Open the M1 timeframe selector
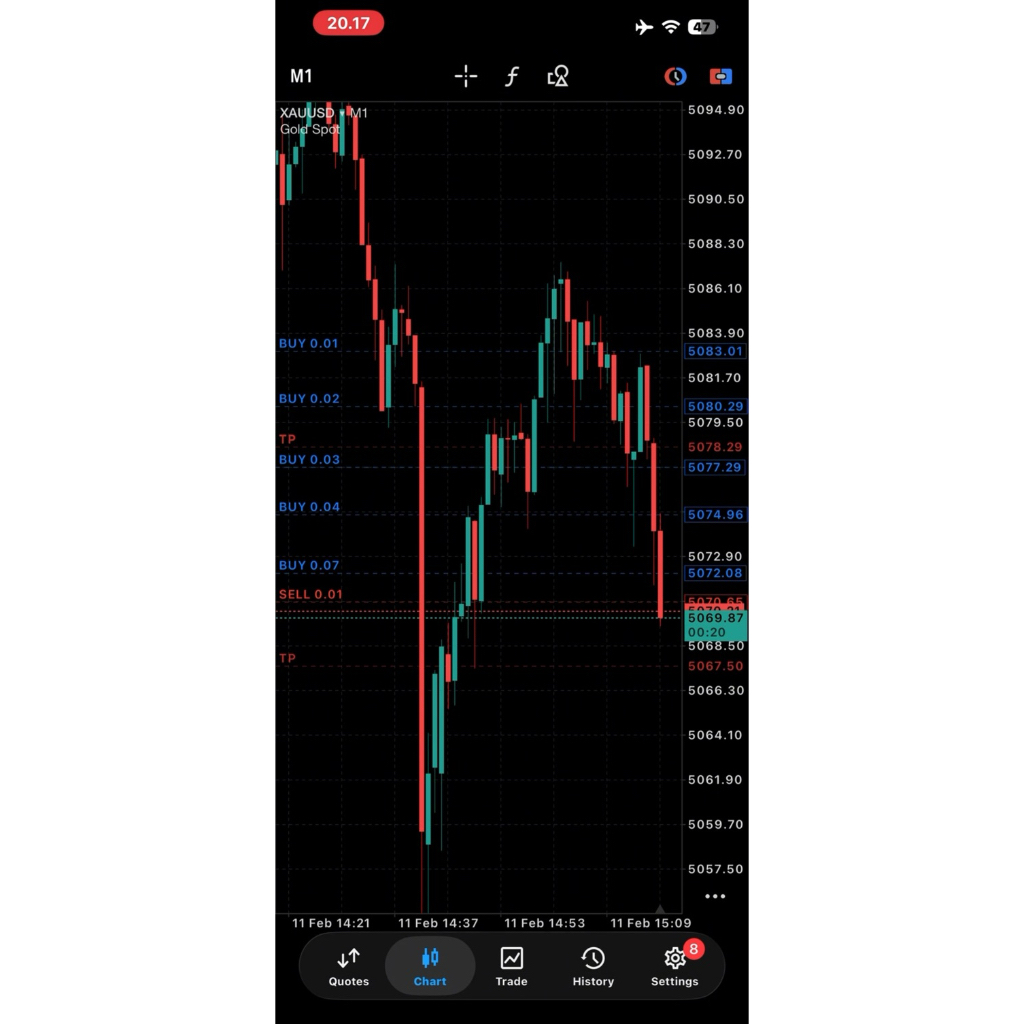The width and height of the screenshot is (1024, 1024). [x=301, y=76]
